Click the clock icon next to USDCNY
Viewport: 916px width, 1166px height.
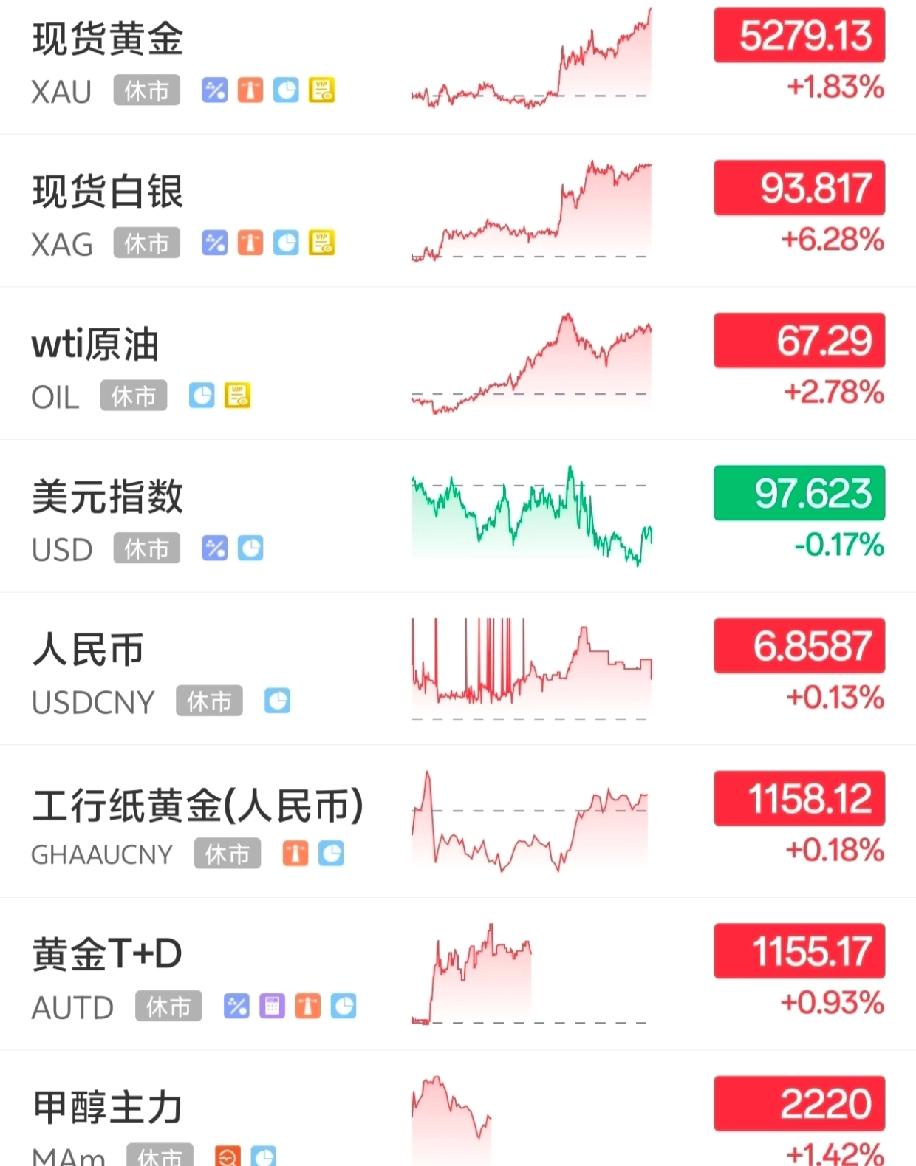pyautogui.click(x=277, y=702)
